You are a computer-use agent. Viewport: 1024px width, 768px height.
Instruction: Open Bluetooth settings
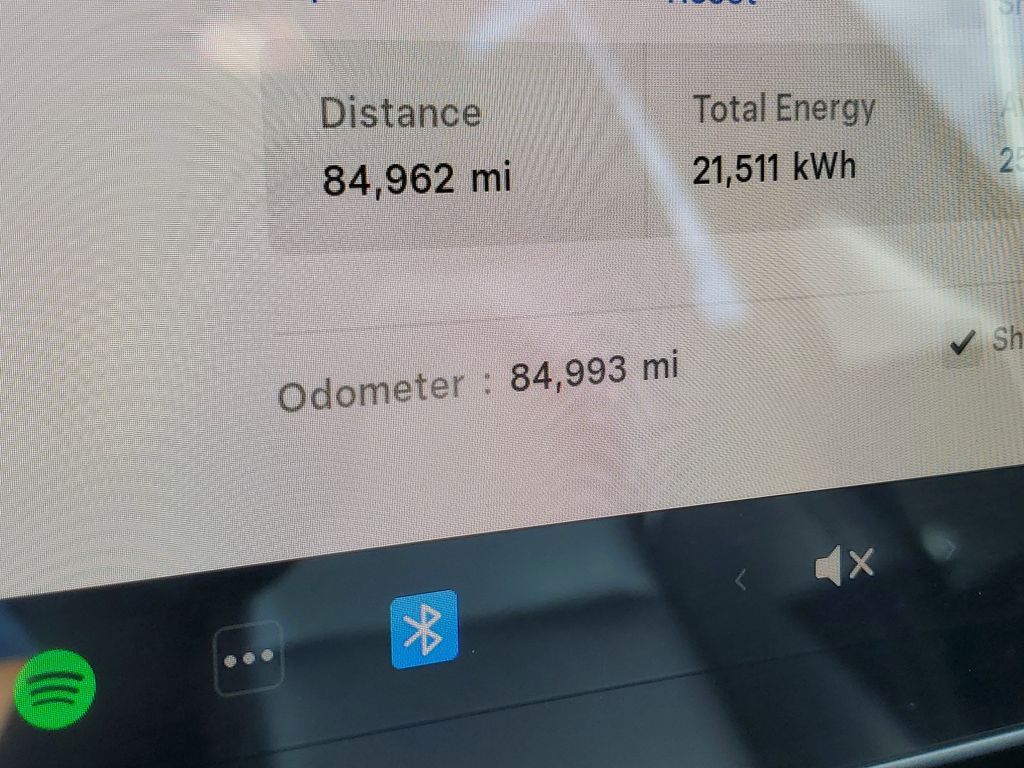424,629
